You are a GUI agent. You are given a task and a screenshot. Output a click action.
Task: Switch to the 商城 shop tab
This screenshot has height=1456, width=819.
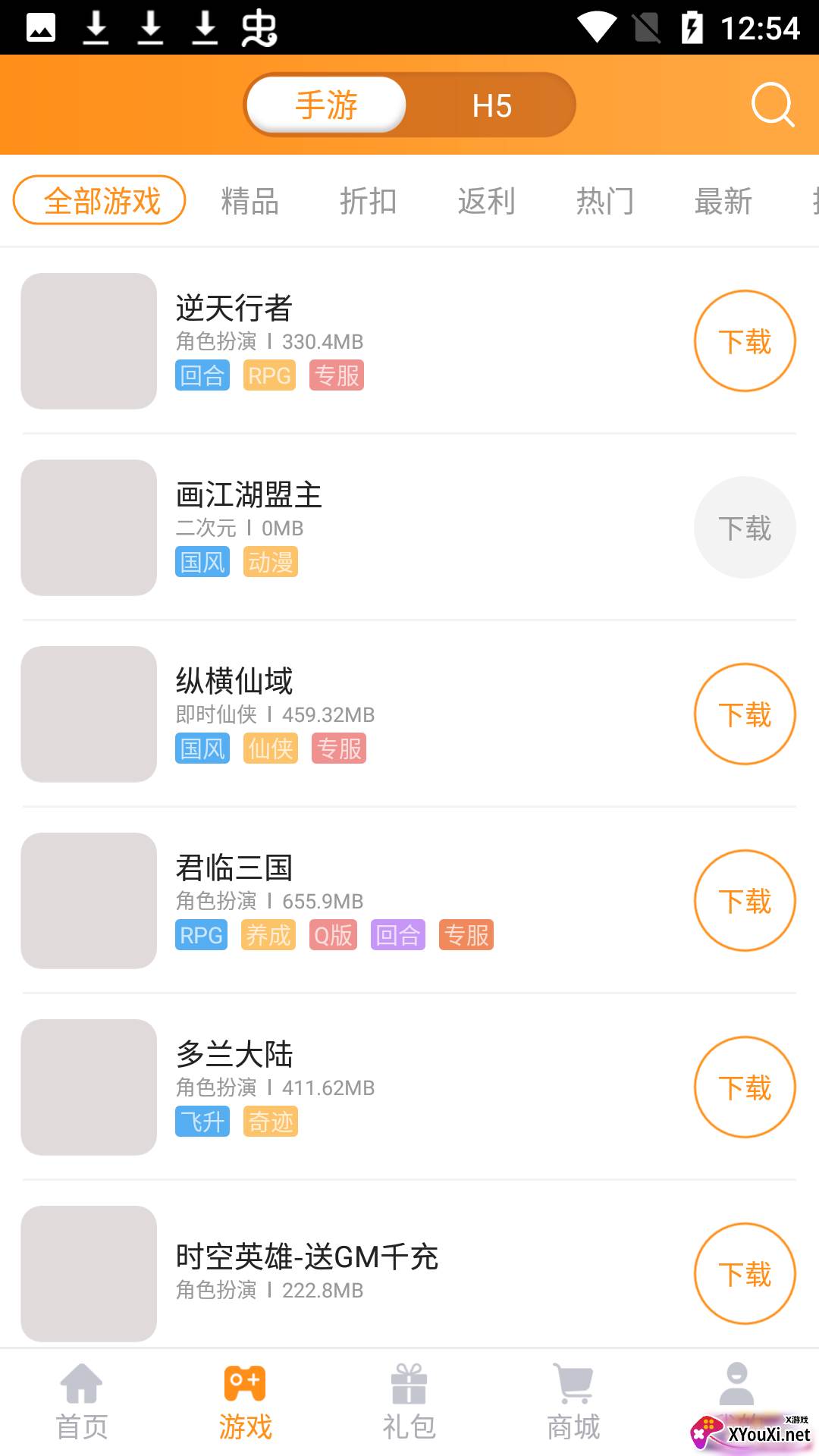573,1403
